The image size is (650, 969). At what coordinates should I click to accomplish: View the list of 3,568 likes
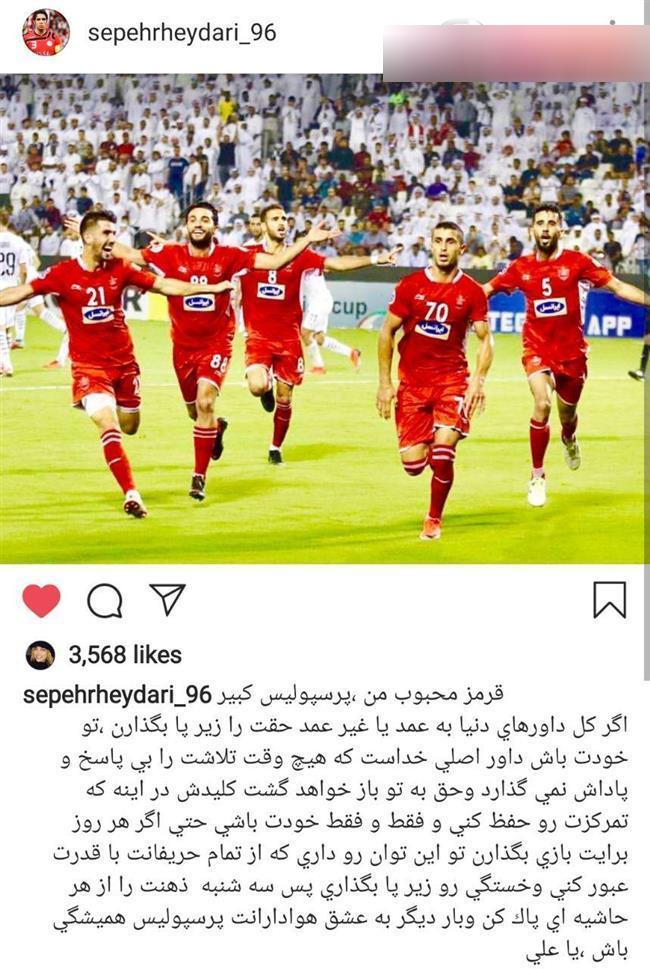coord(125,655)
